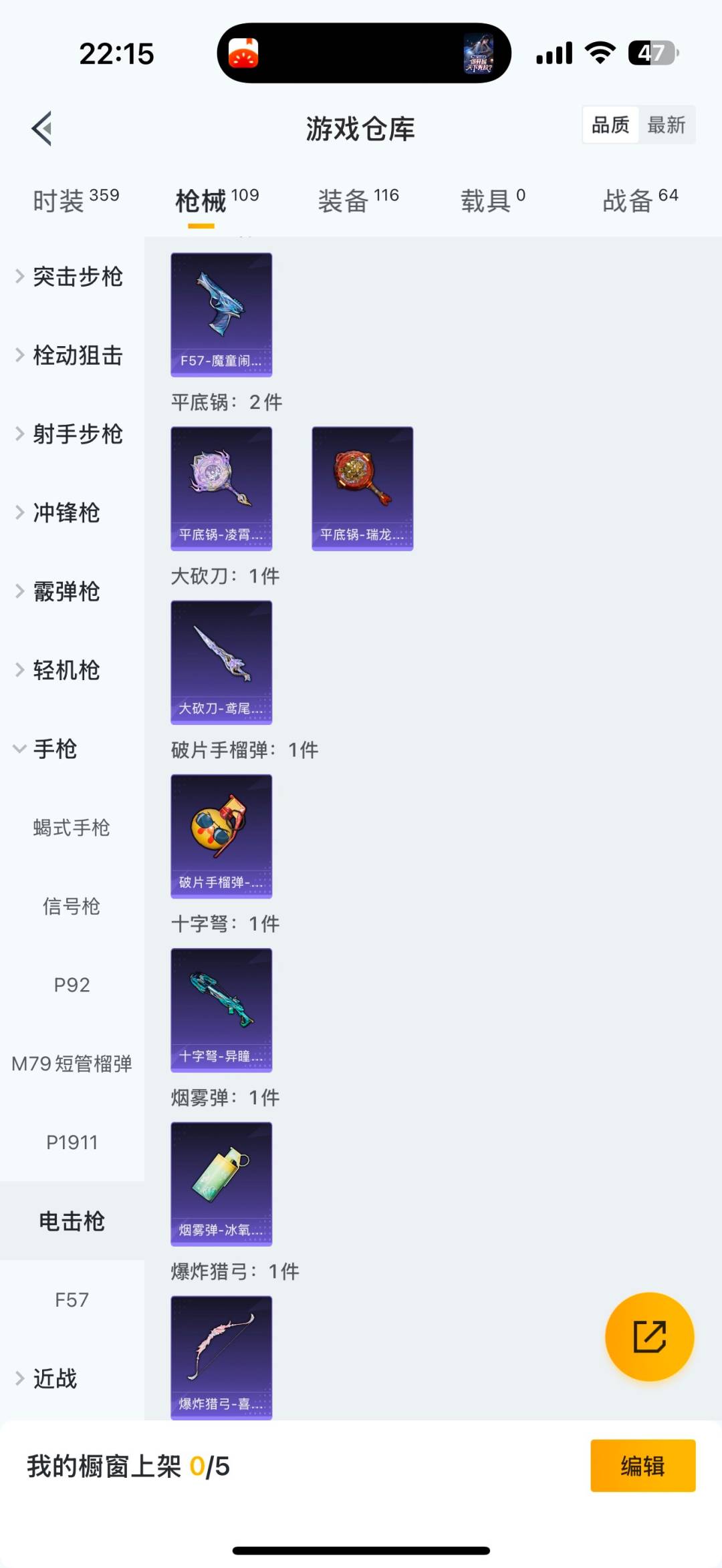Switch sorting to 最新 newest
722x1568 pixels.
tap(668, 124)
